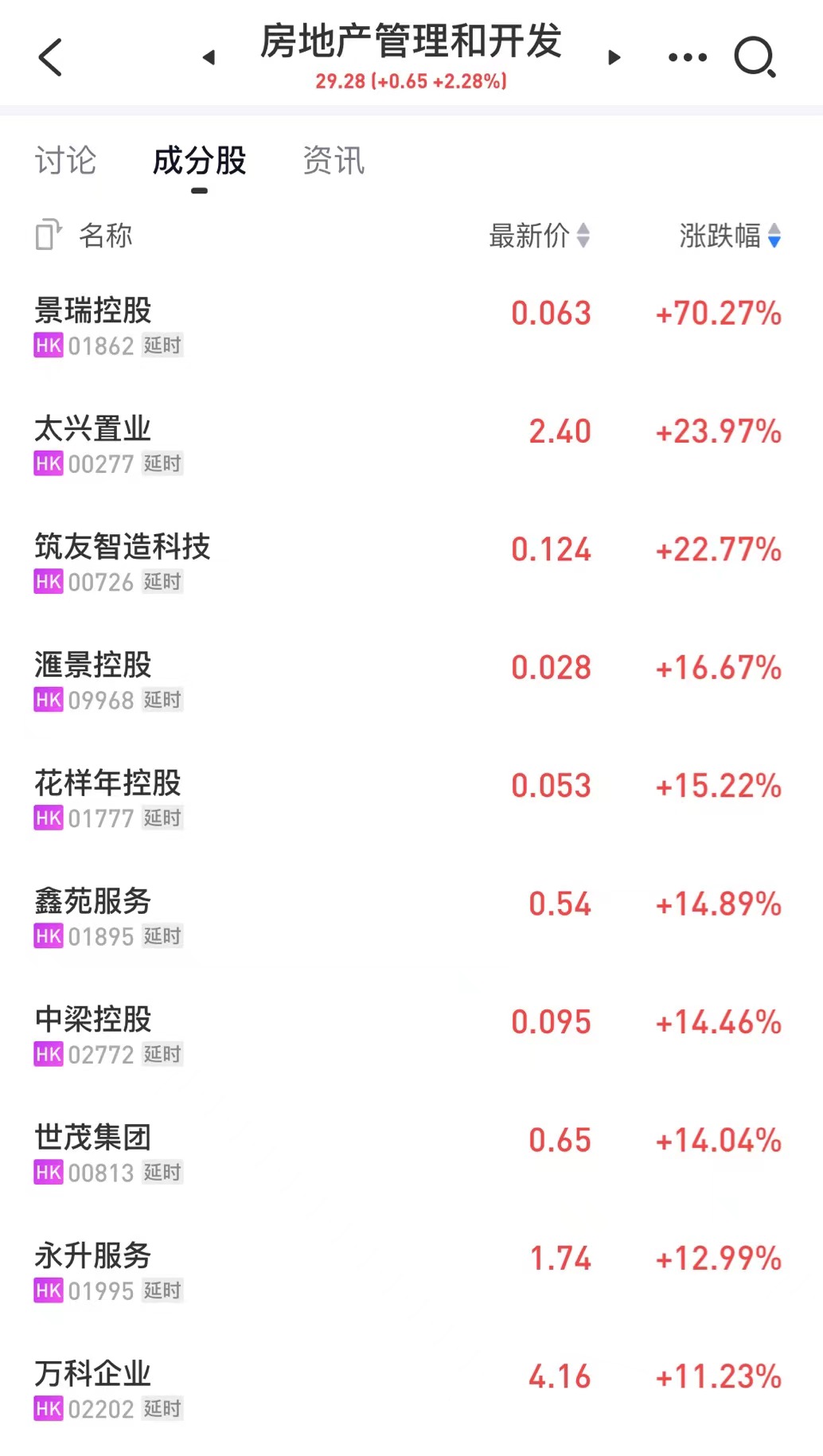Open the three-dot more options menu

pos(687,57)
